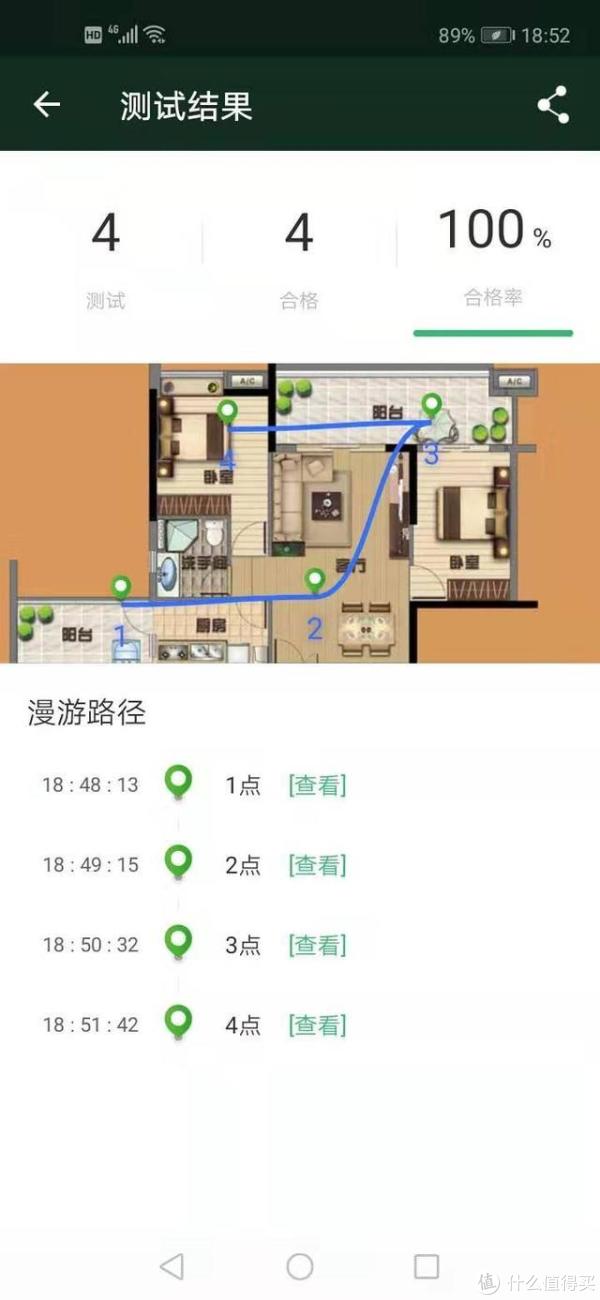This screenshot has height=1300, width=600.
Task: Share the test results
Action: (x=553, y=105)
